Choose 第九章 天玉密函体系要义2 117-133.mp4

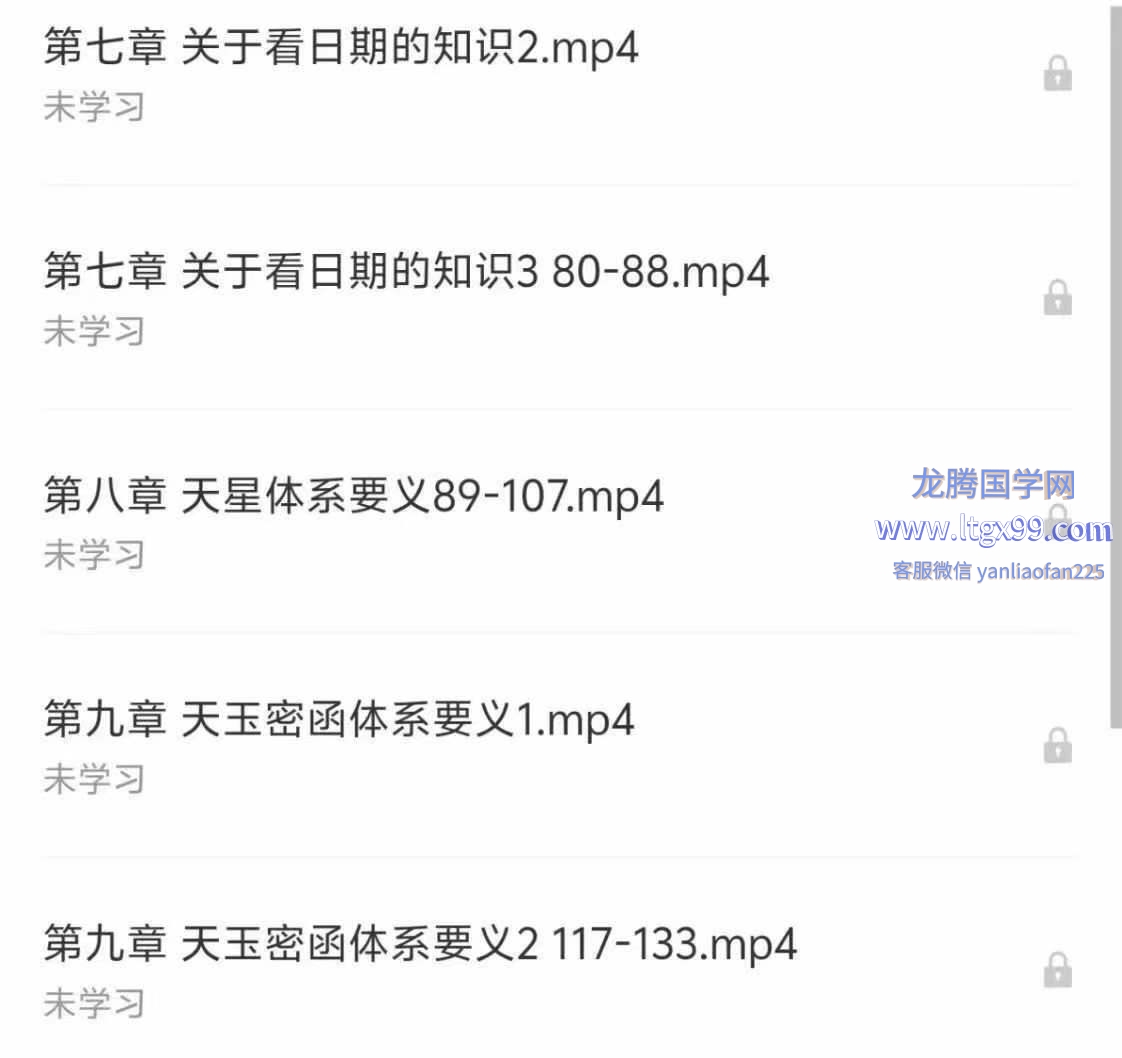coord(420,944)
